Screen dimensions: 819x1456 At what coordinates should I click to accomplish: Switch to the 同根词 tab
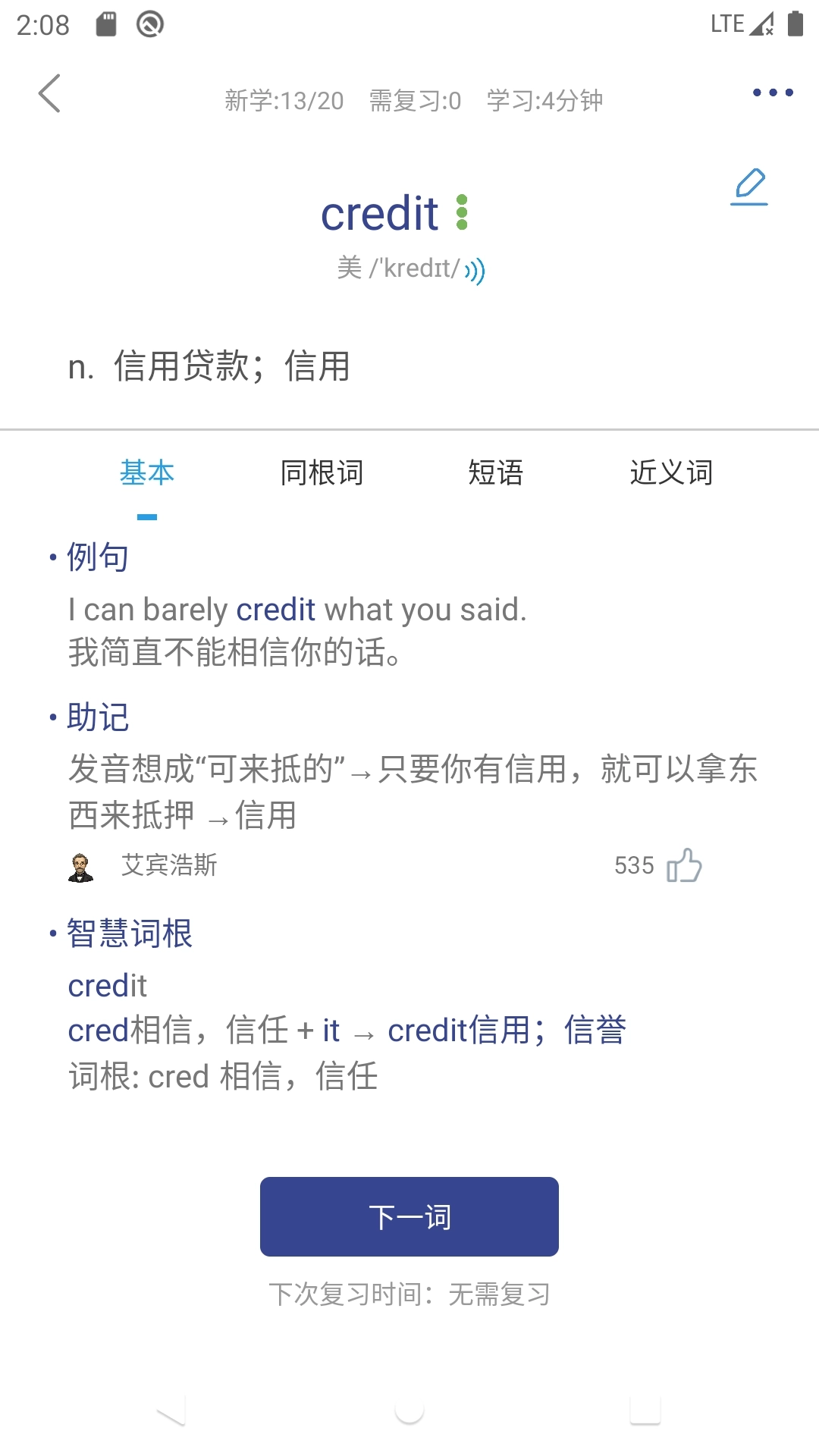(322, 472)
